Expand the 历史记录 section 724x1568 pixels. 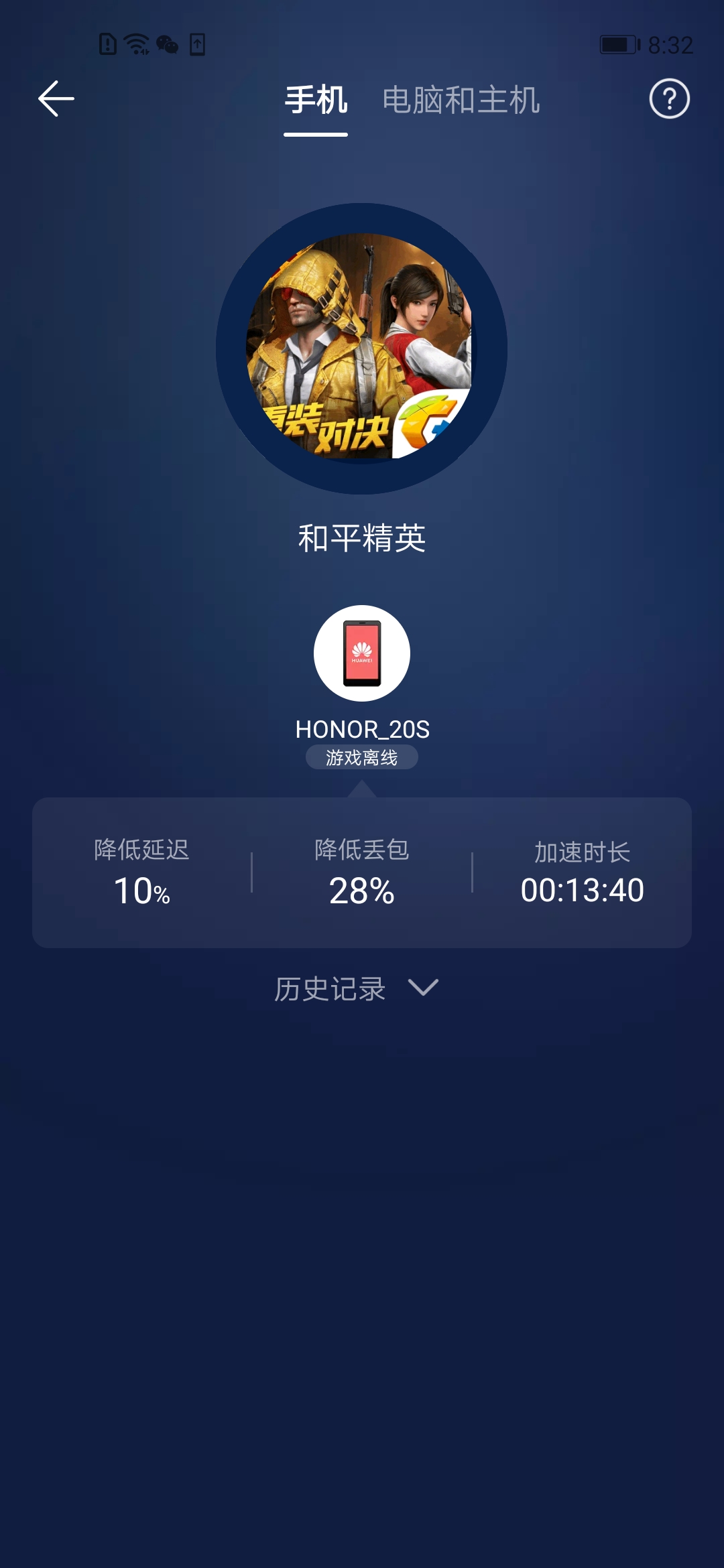pos(328,988)
